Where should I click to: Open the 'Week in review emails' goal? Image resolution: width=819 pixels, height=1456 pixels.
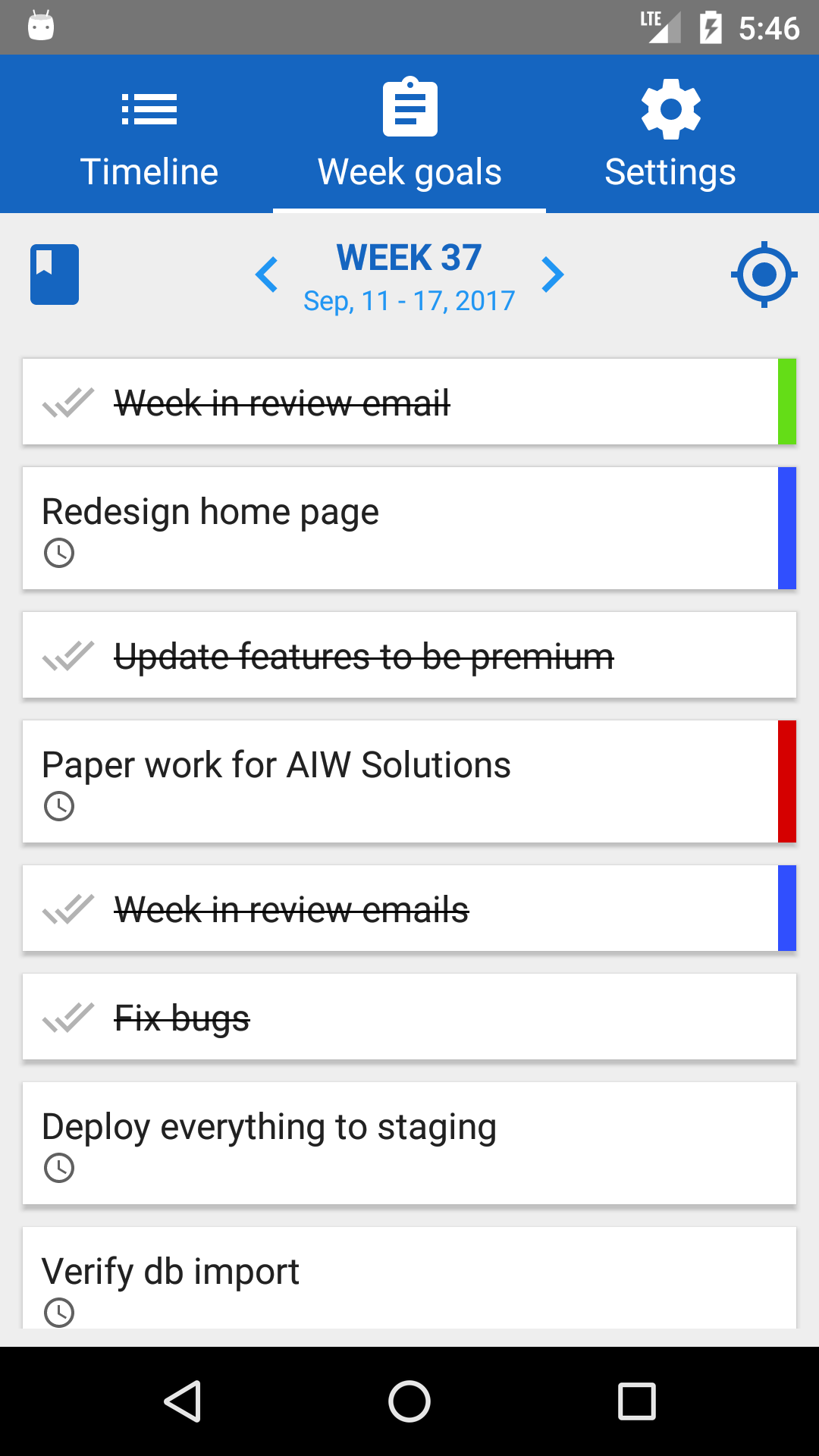tap(400, 908)
